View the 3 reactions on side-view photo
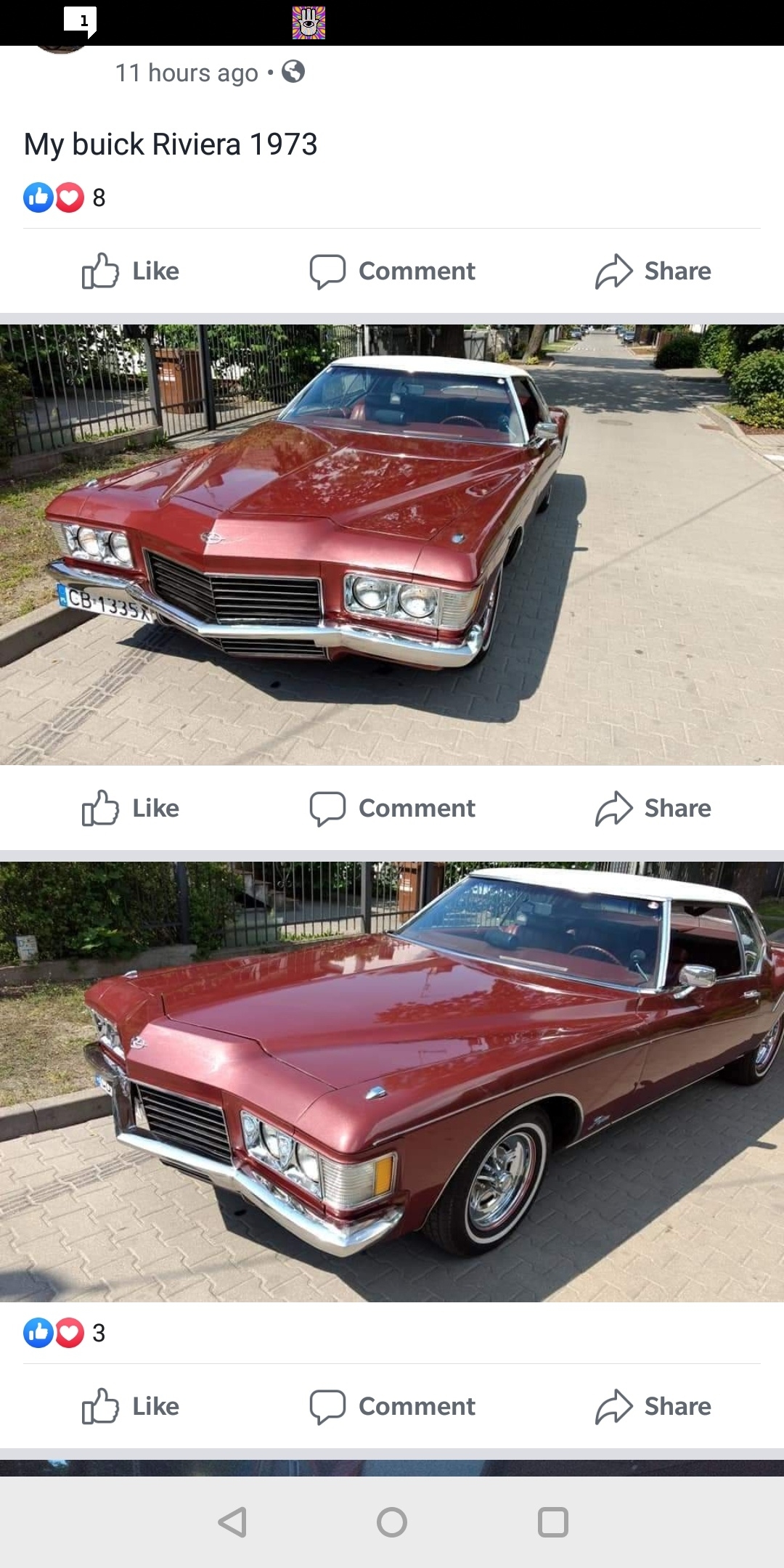Screen dimensions: 784x1568 pos(65,1333)
